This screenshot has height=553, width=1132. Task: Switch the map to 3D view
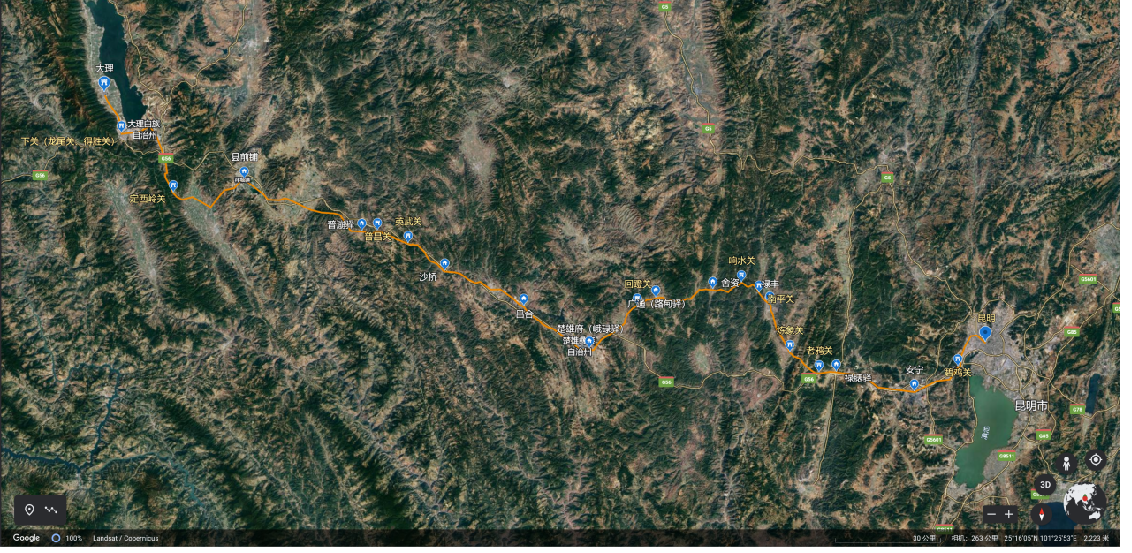[x=1045, y=485]
